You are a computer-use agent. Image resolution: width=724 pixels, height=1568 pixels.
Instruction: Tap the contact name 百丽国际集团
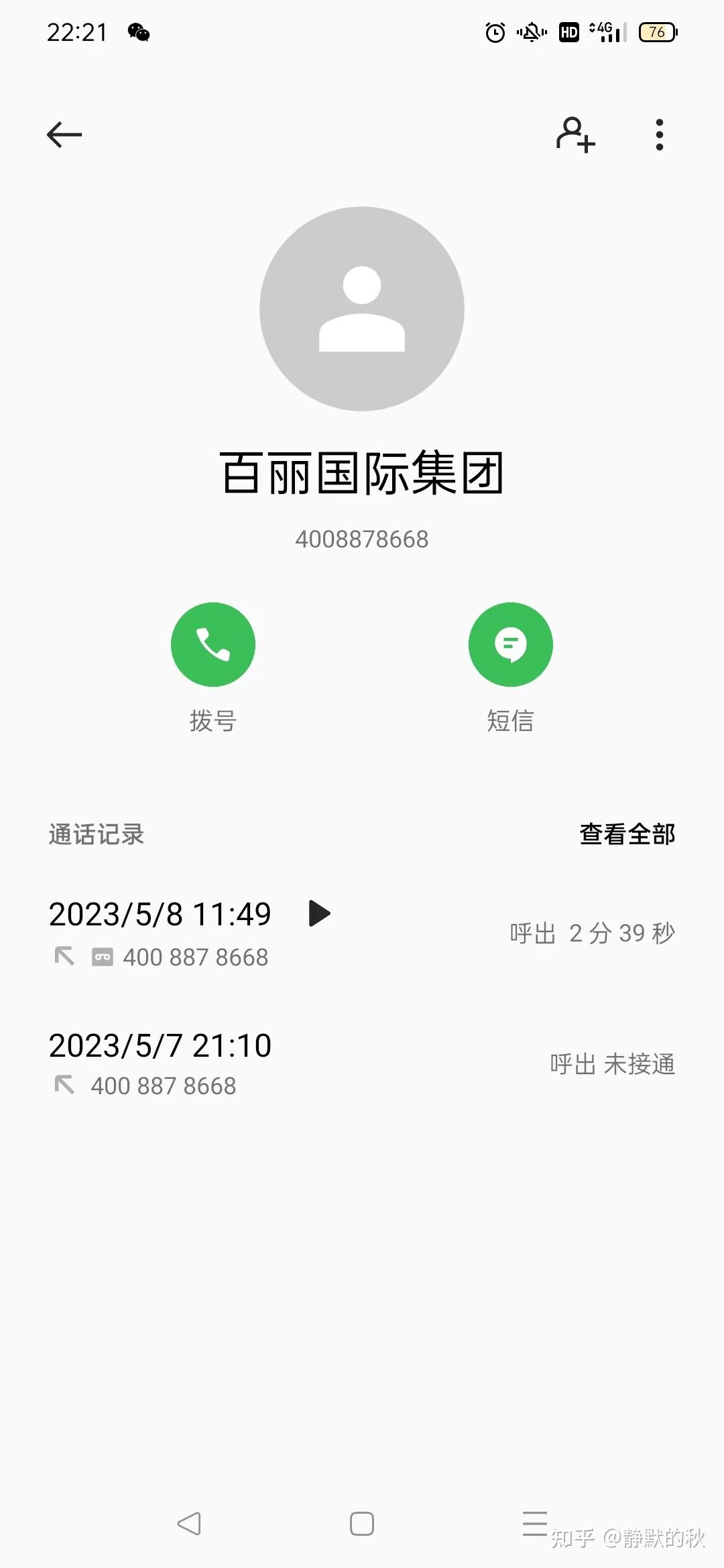pyautogui.click(x=362, y=472)
